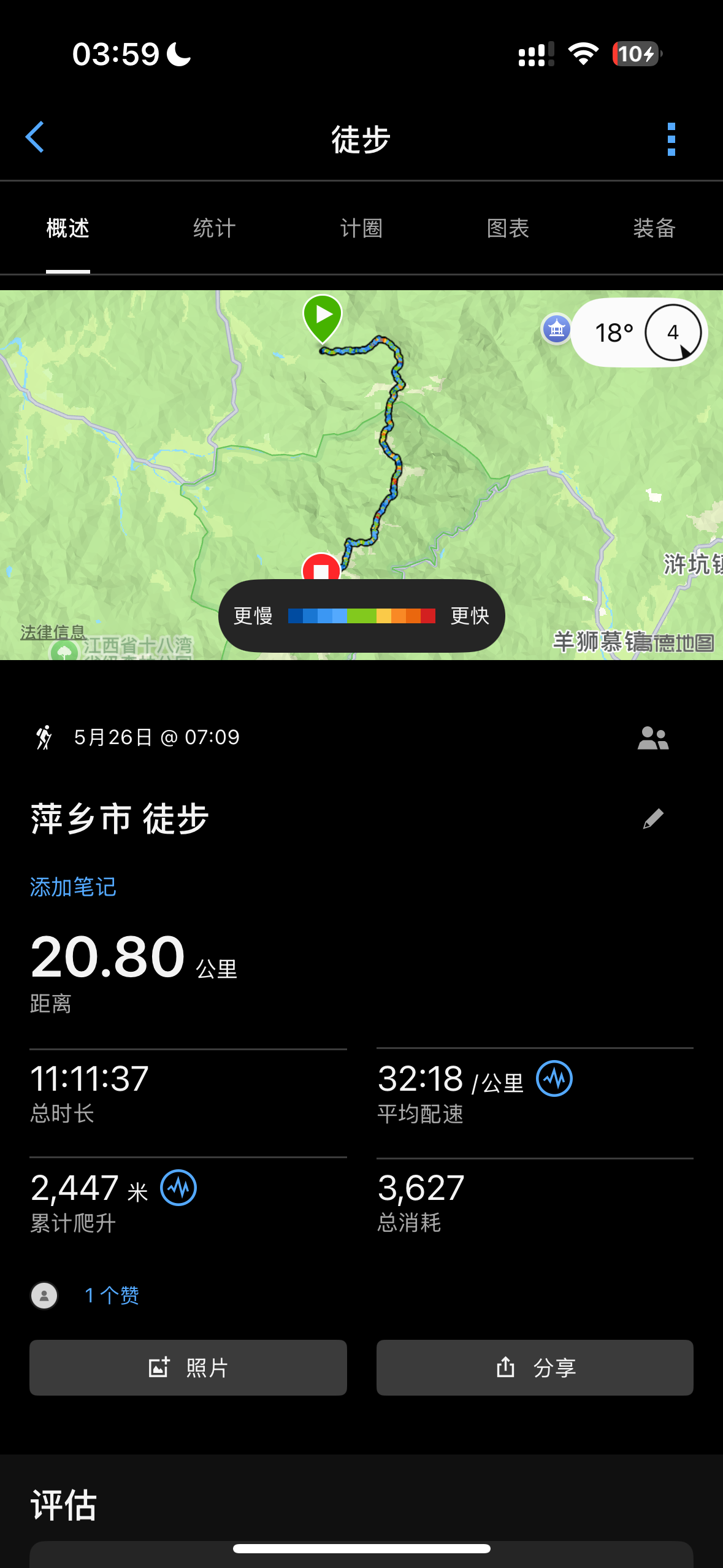Tap the info icon beside 平均配速
This screenshot has width=723, height=1568.
coord(554,1078)
